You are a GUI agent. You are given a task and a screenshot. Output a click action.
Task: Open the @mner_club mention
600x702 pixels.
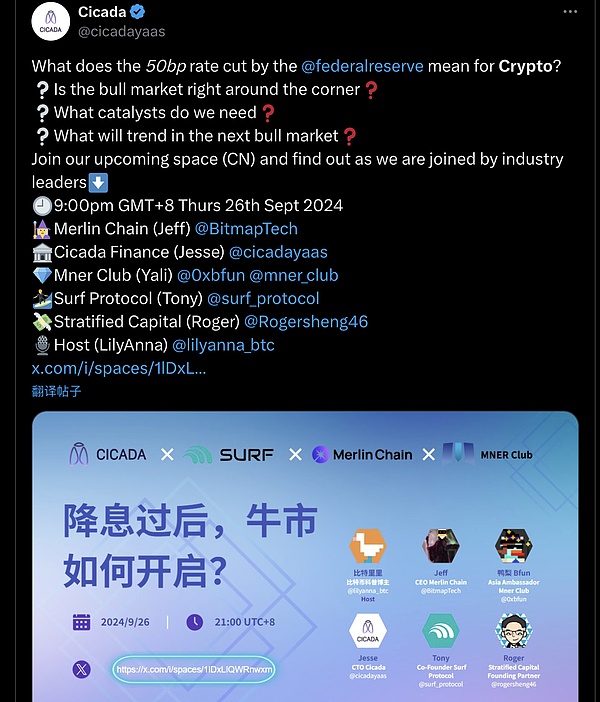(x=294, y=274)
